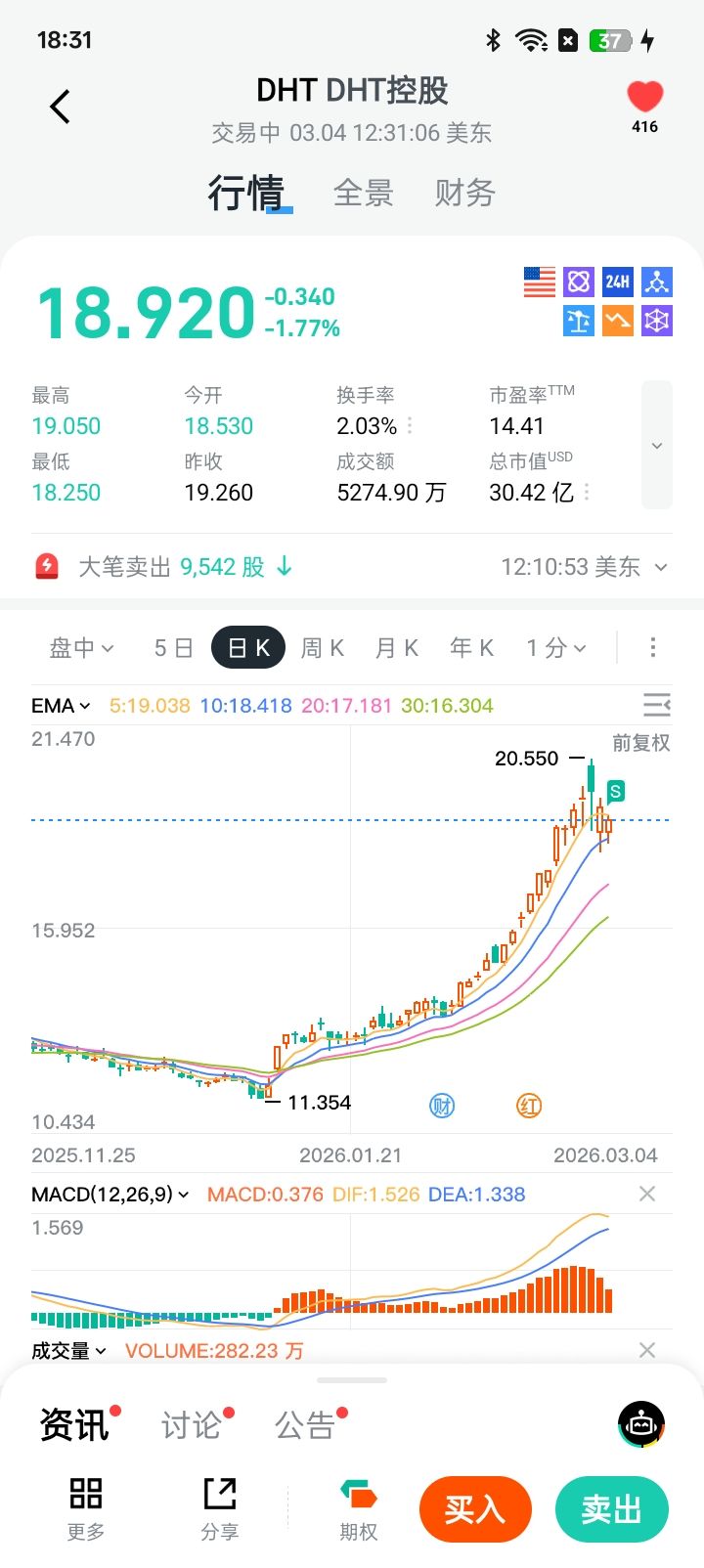Open the 公告 announcements tab
Viewport: 704px width, 1568px height.
click(x=304, y=1425)
